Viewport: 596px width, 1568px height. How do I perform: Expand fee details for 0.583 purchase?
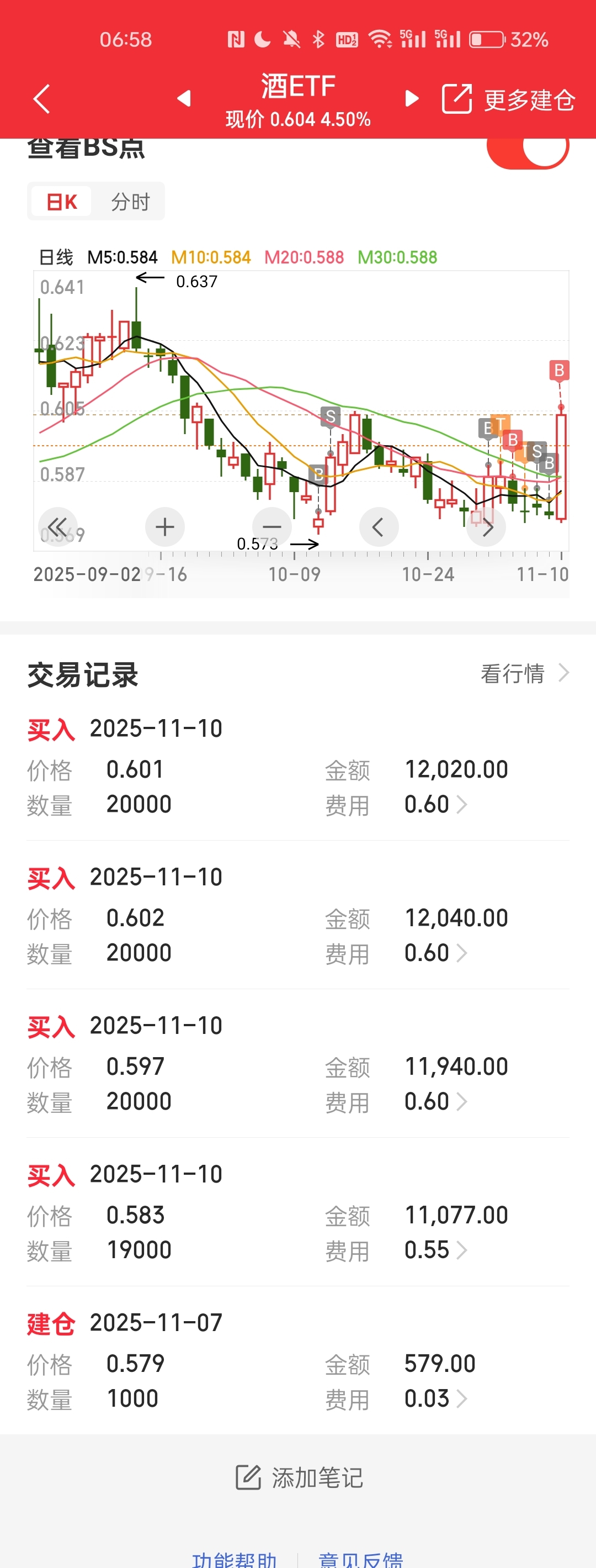(461, 1250)
